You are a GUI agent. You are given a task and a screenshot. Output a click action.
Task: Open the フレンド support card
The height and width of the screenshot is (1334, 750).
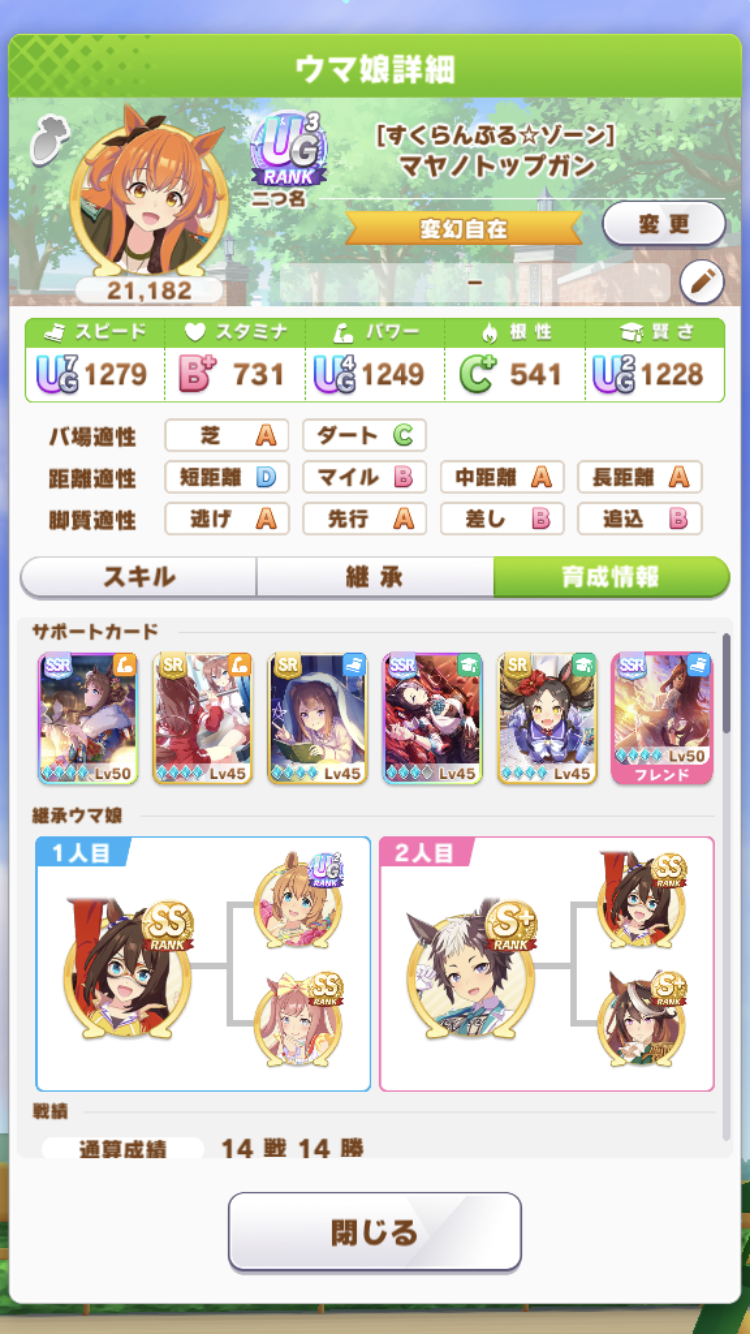pyautogui.click(x=662, y=717)
